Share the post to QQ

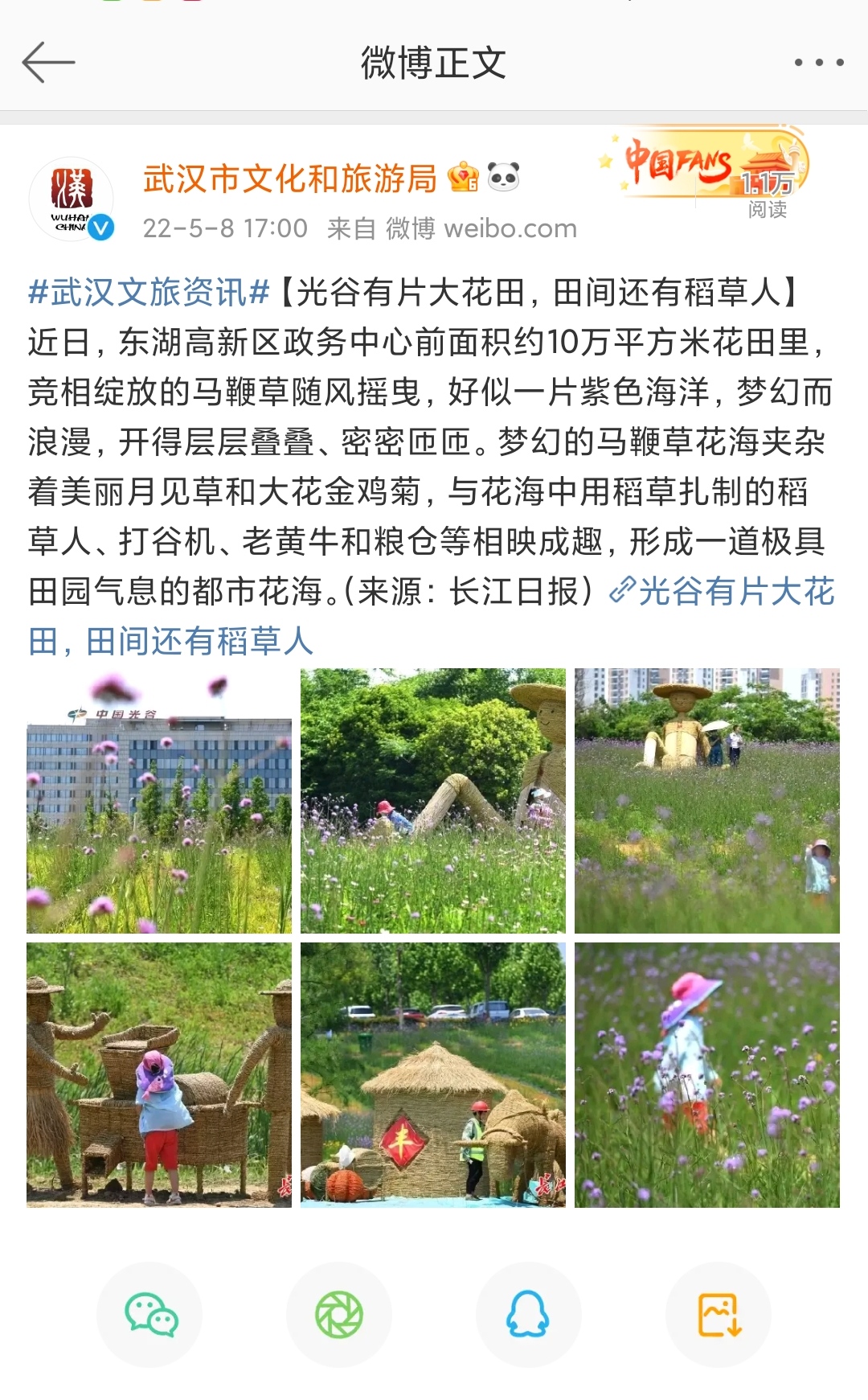529,1315
